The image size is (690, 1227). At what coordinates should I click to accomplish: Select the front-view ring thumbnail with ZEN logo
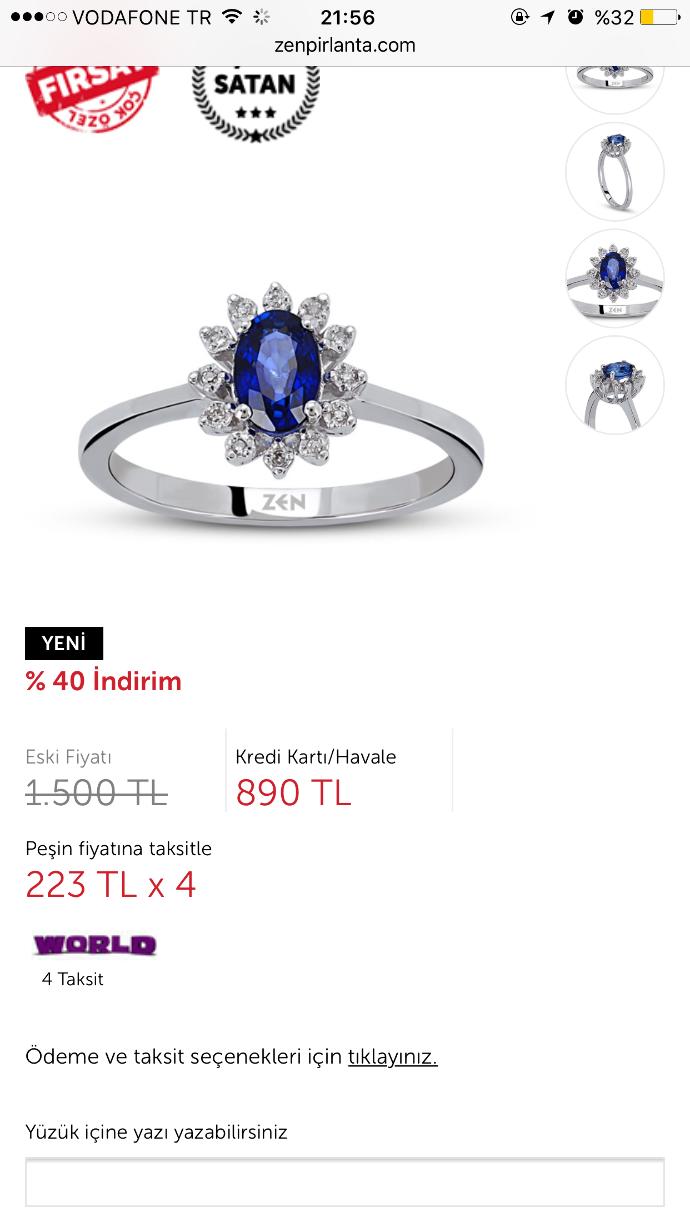[614, 278]
